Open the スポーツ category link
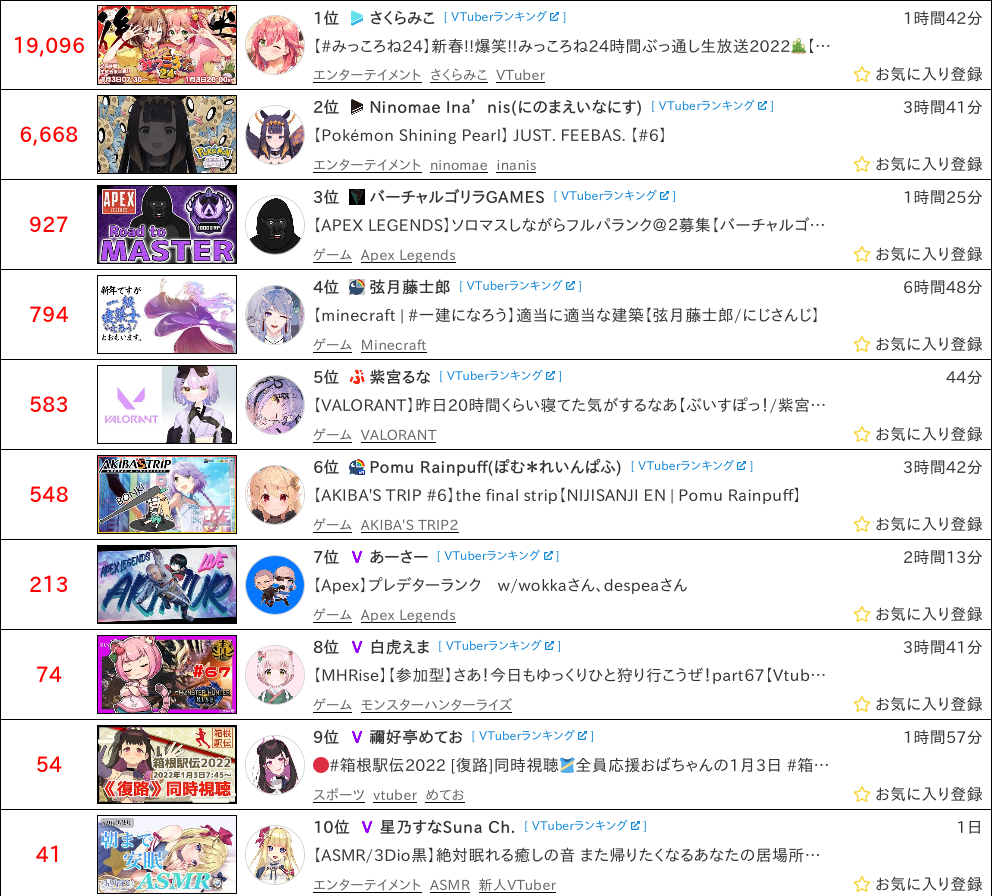 [x=338, y=795]
